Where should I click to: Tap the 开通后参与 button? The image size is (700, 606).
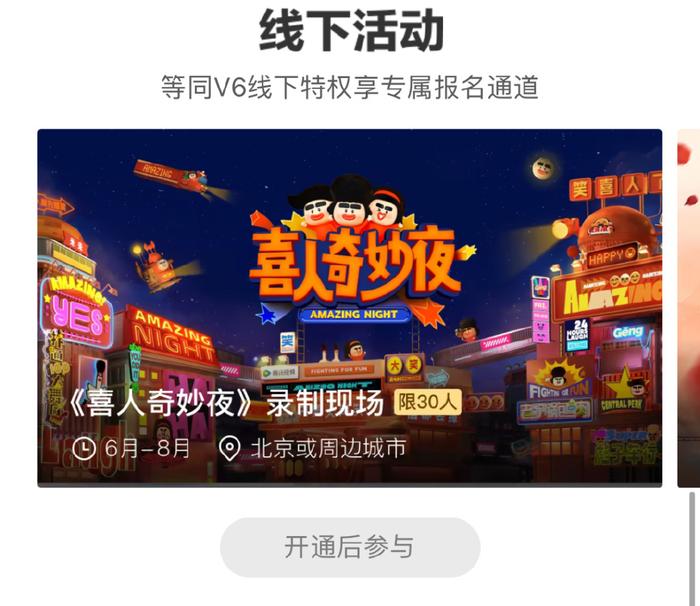click(349, 547)
